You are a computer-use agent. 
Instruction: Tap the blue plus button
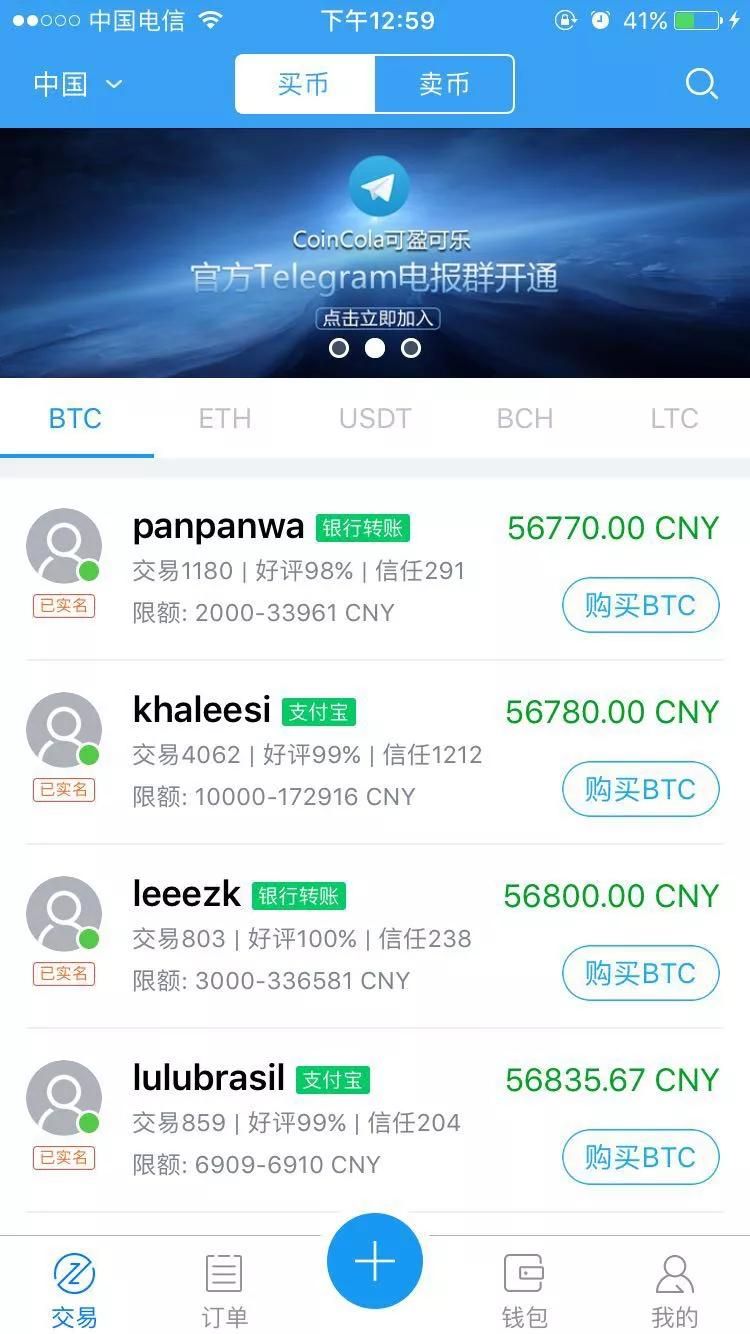[375, 1261]
